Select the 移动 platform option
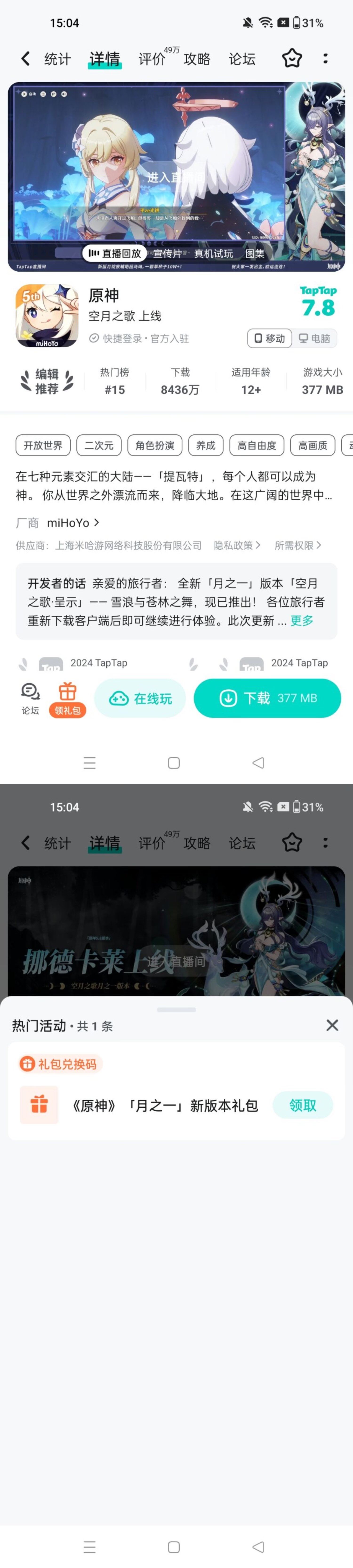This screenshot has height=1568, width=353. (x=270, y=338)
